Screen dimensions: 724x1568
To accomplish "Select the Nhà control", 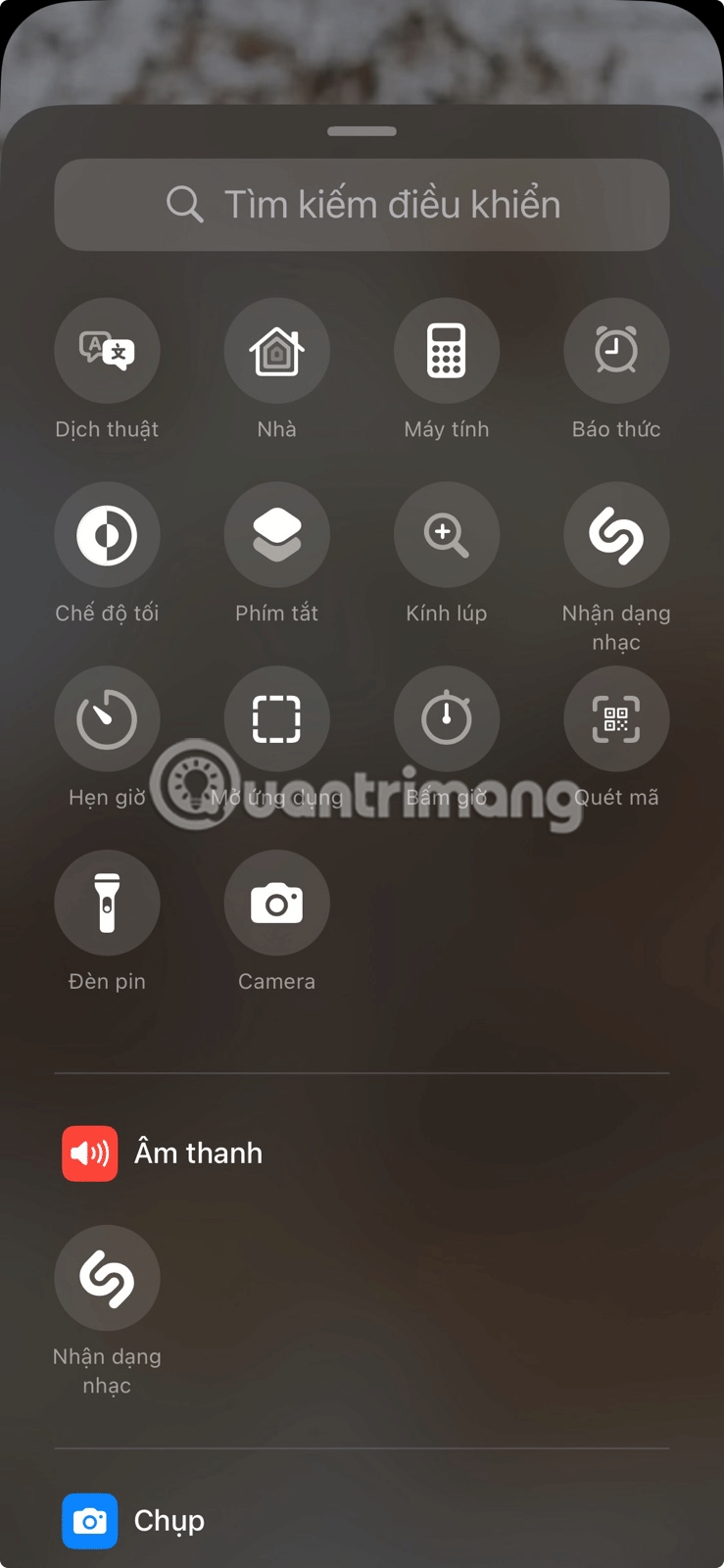I will click(276, 351).
